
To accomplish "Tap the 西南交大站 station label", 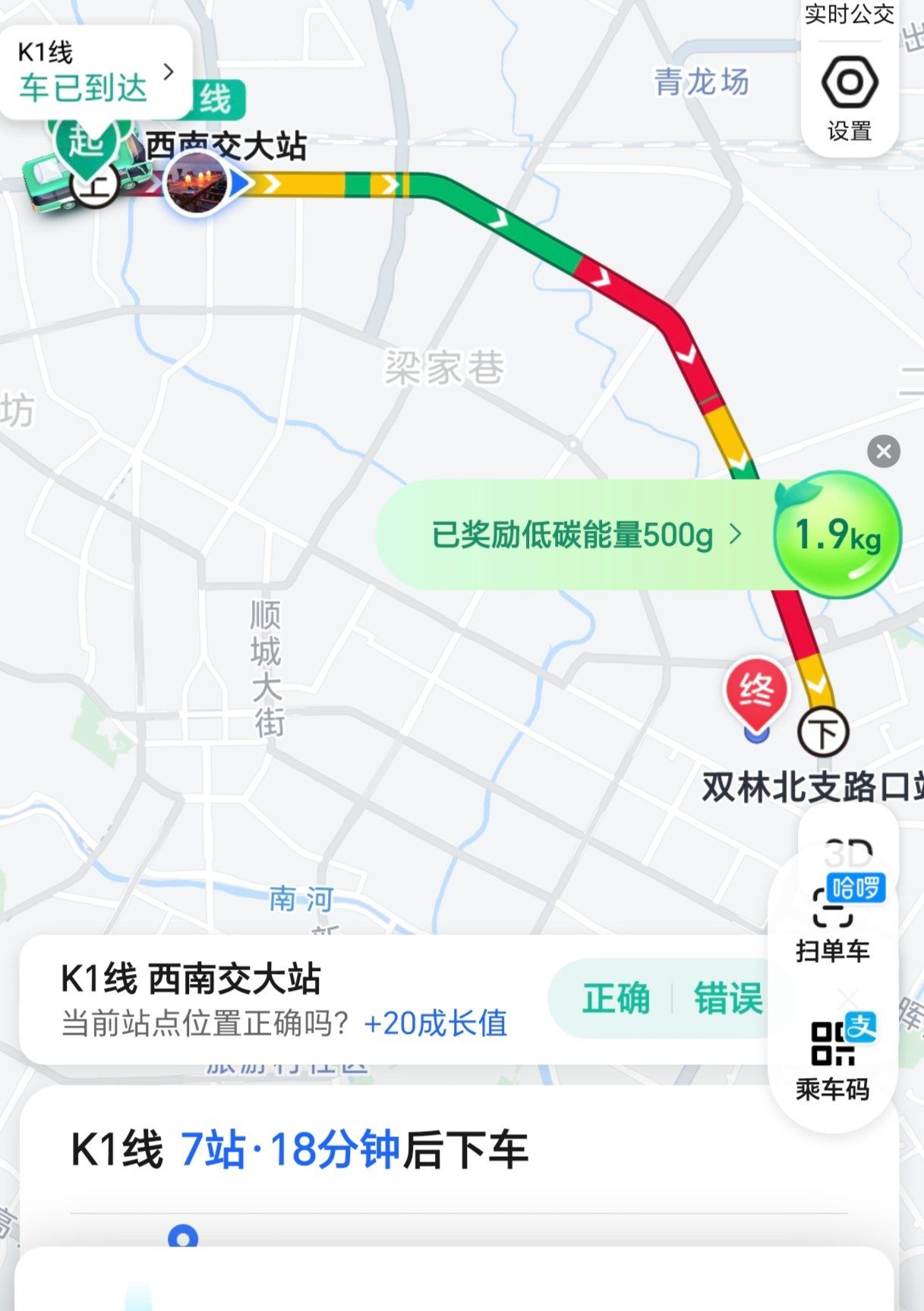I will 228,145.
